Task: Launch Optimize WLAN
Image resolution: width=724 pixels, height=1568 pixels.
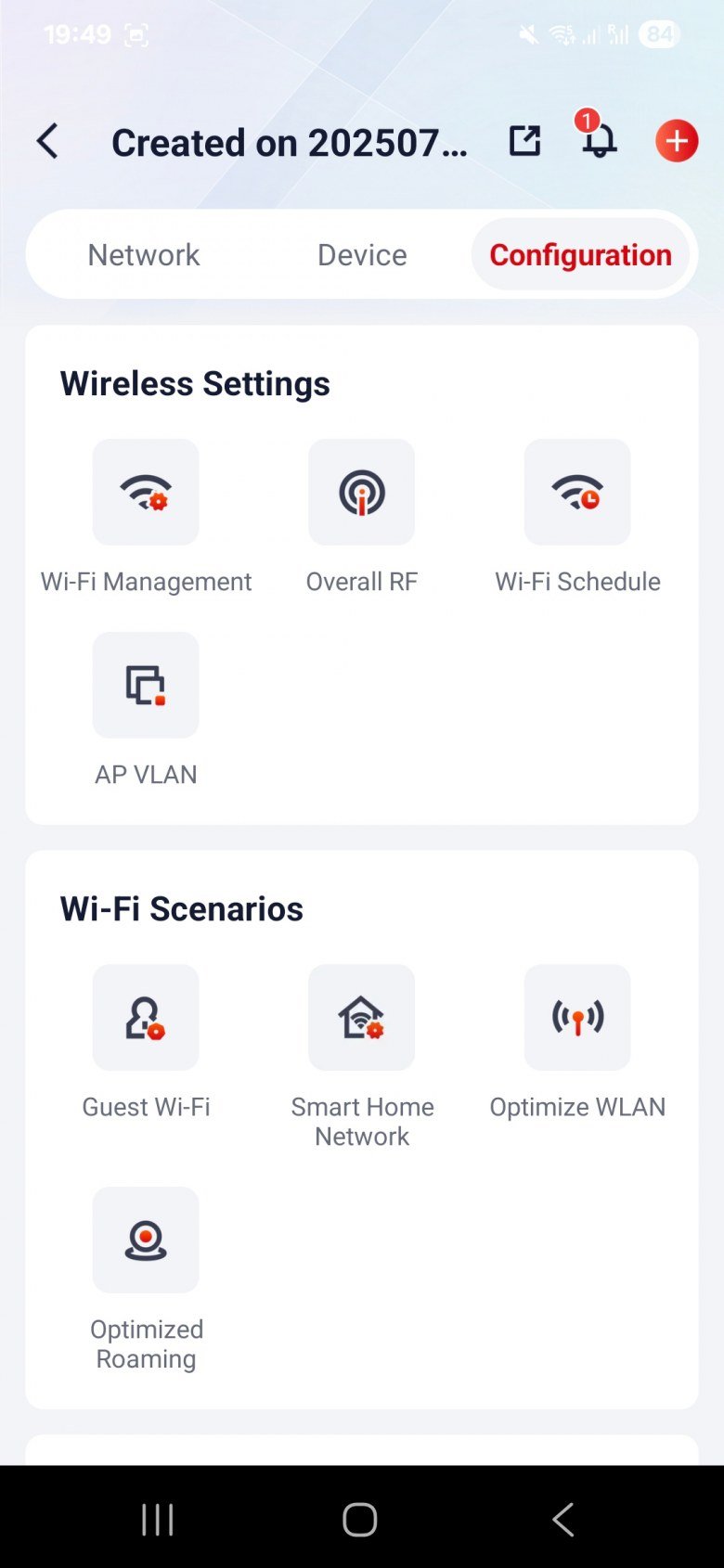Action: coord(577,1018)
